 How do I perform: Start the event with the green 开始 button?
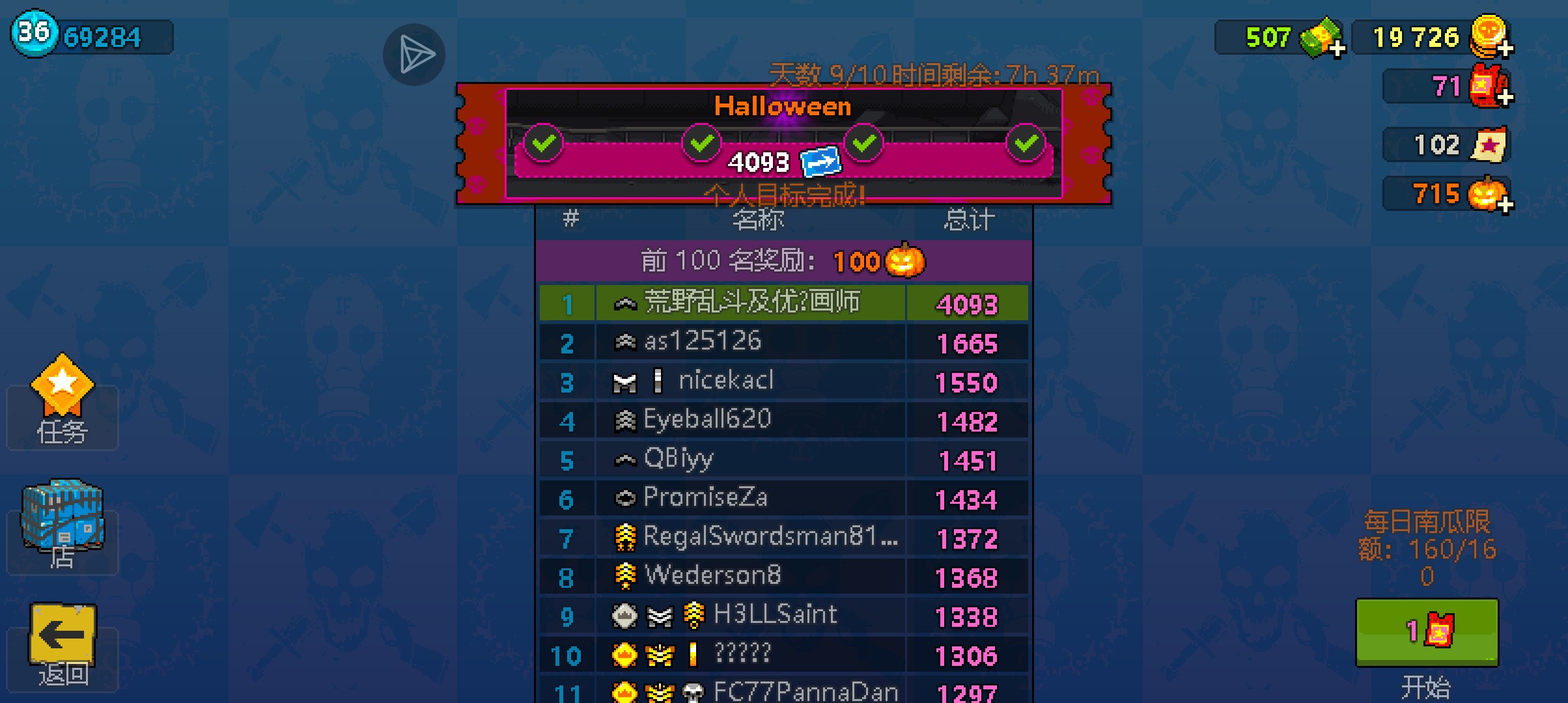[1427, 632]
